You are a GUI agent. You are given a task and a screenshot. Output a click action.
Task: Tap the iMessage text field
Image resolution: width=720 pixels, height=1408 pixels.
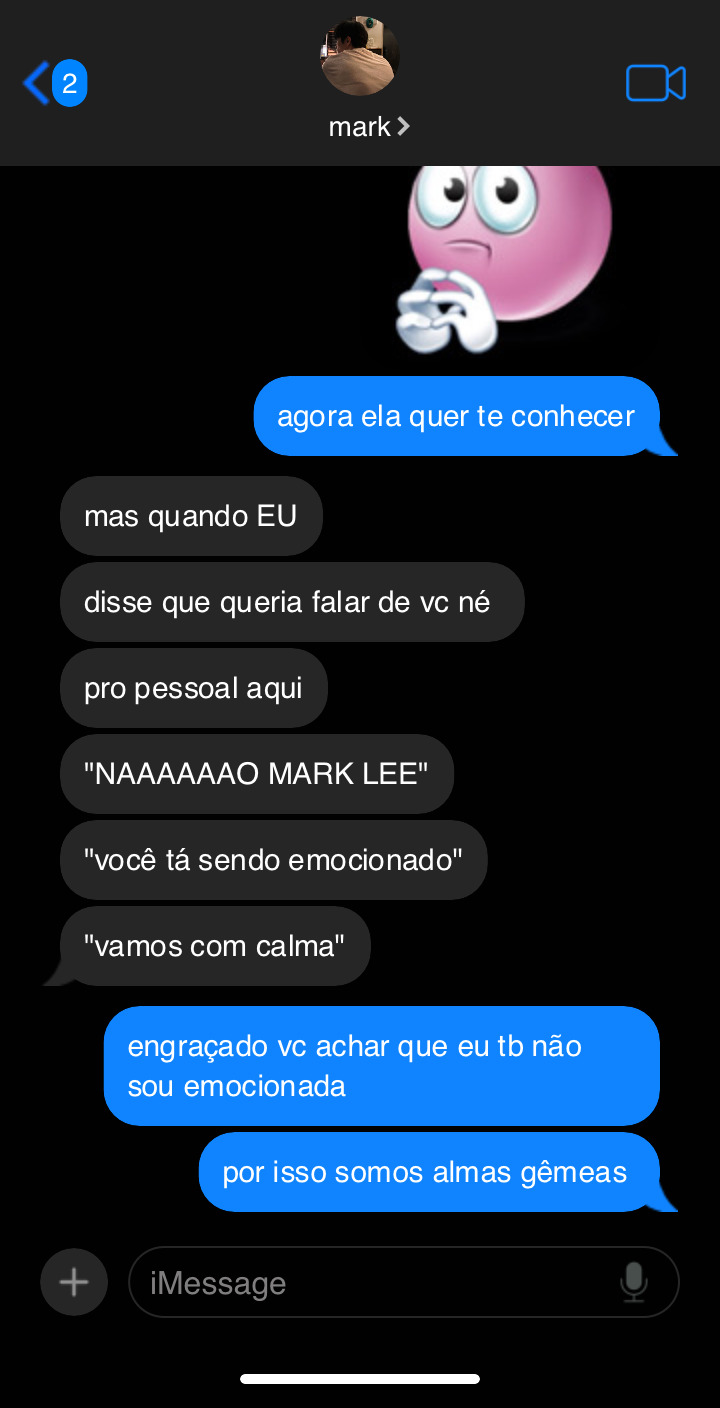coord(370,1282)
